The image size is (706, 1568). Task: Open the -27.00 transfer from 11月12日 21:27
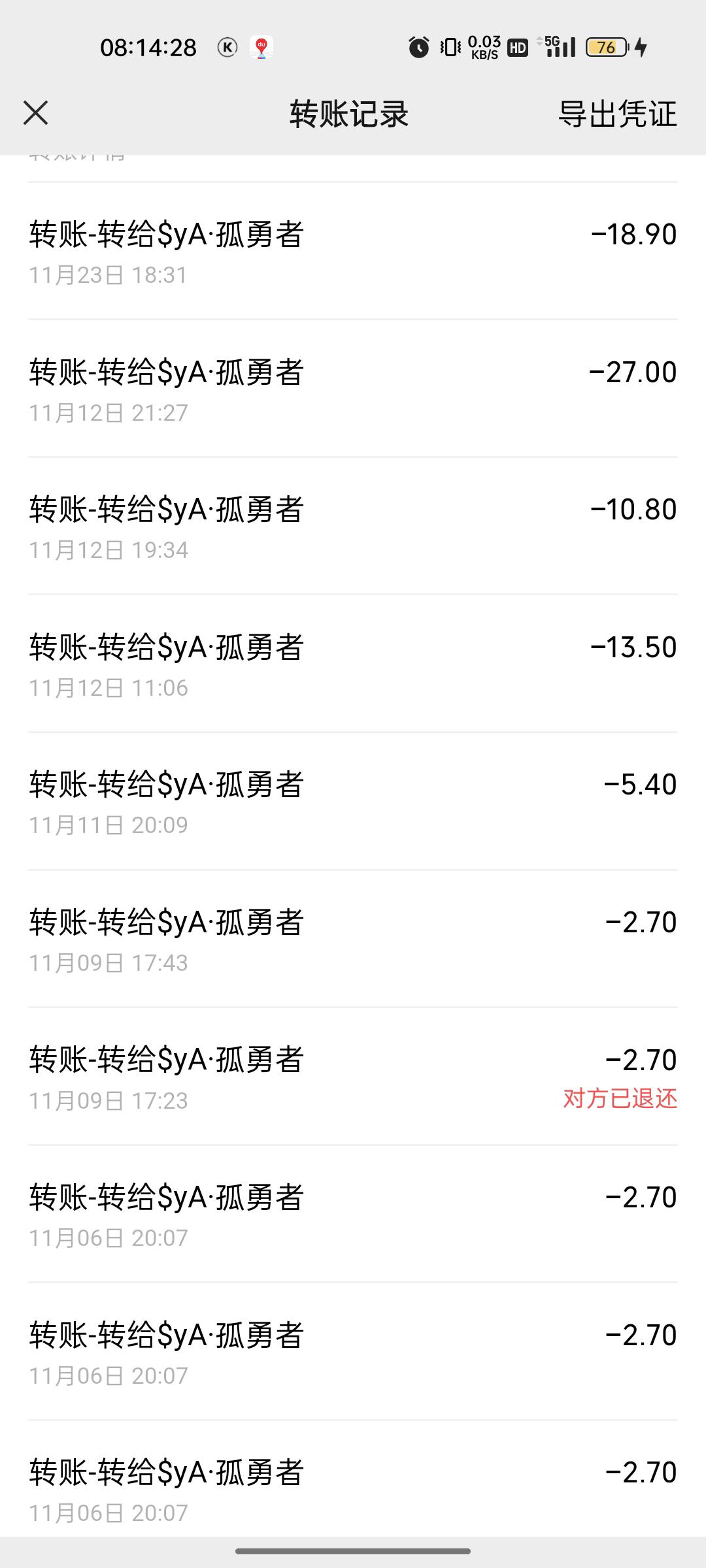pyautogui.click(x=353, y=389)
